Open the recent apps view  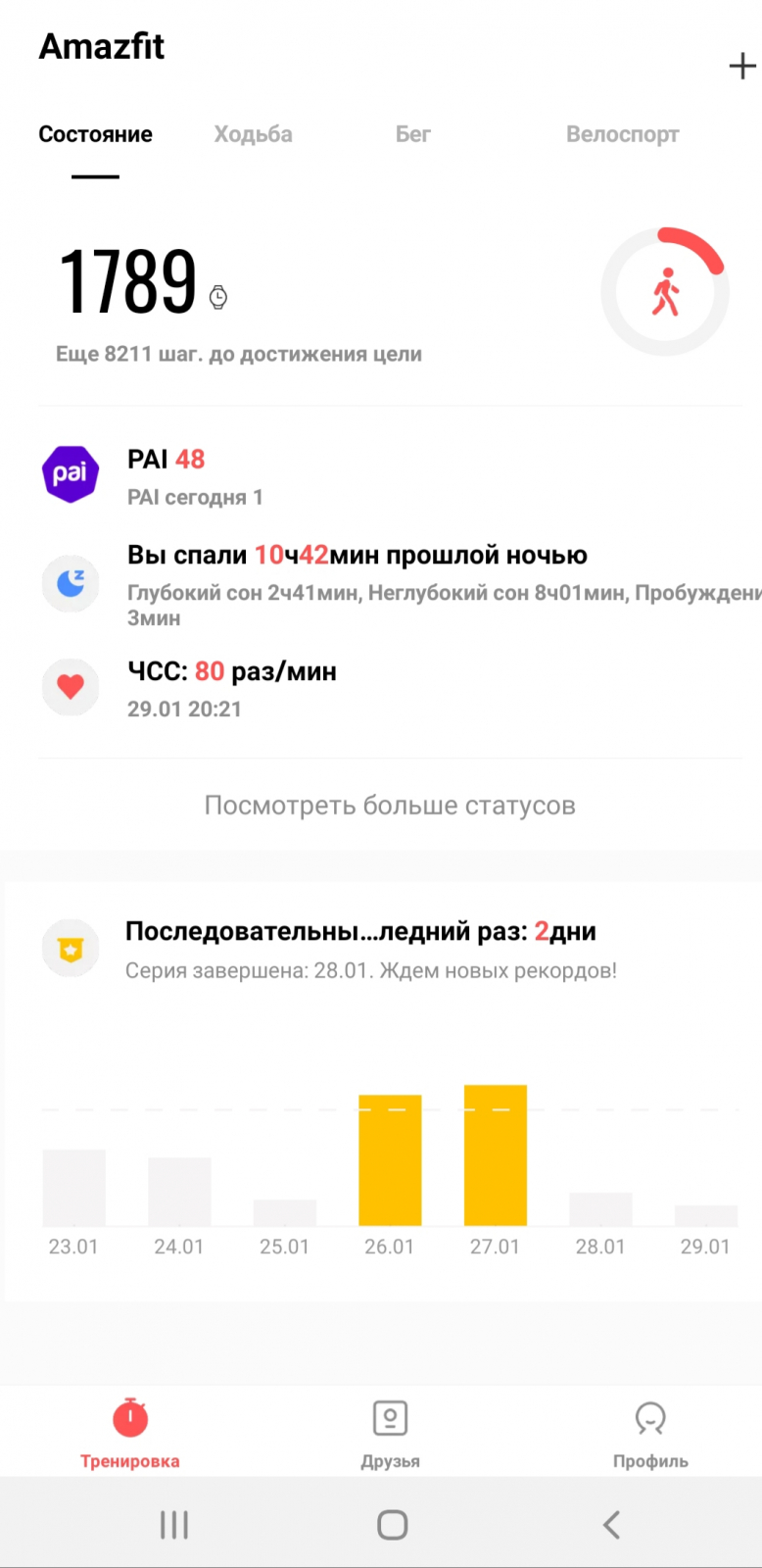pos(174,1525)
